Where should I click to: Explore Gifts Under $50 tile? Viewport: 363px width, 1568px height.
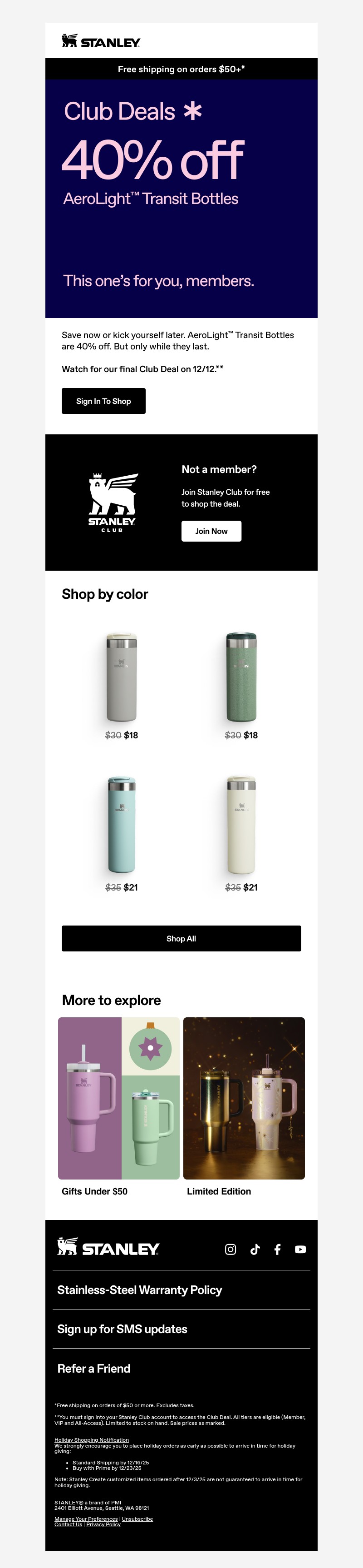(119, 1098)
